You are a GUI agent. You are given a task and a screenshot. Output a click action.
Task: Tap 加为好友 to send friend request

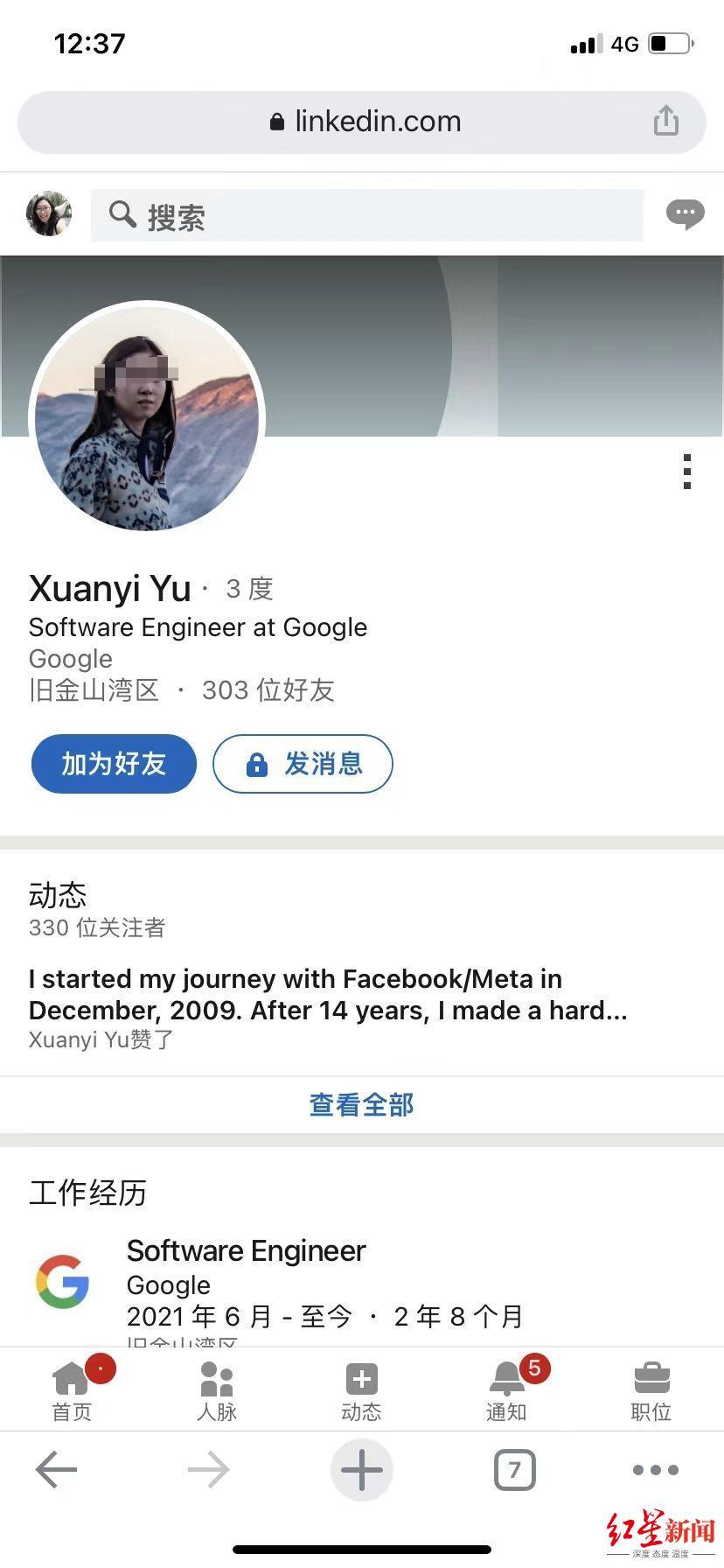(x=113, y=764)
